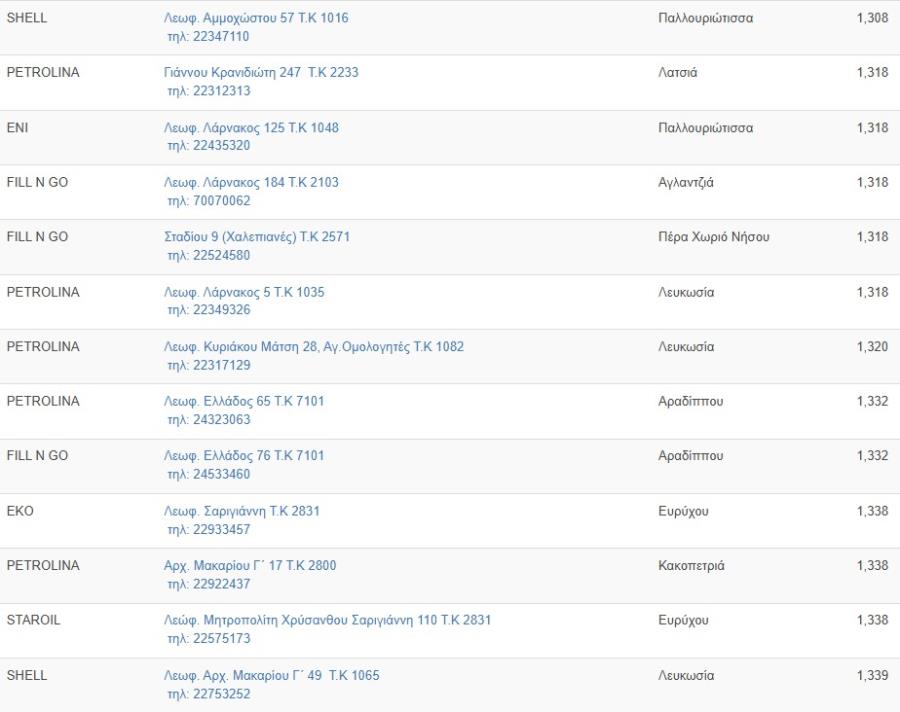900x712 pixels.
Task: Open the EKO Λεωφ. Σαριγιάννη address
Action: 242,511
